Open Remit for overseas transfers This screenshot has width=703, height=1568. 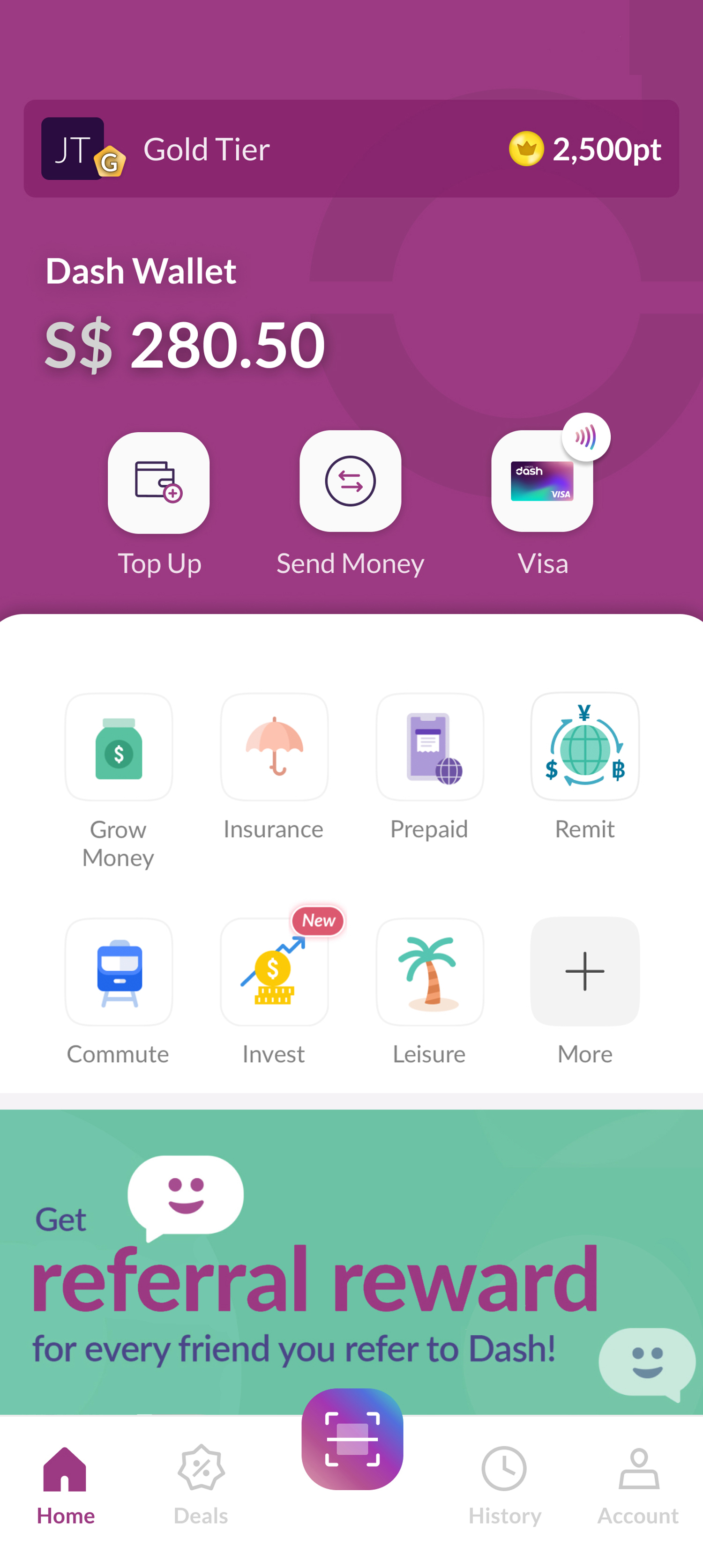585,746
